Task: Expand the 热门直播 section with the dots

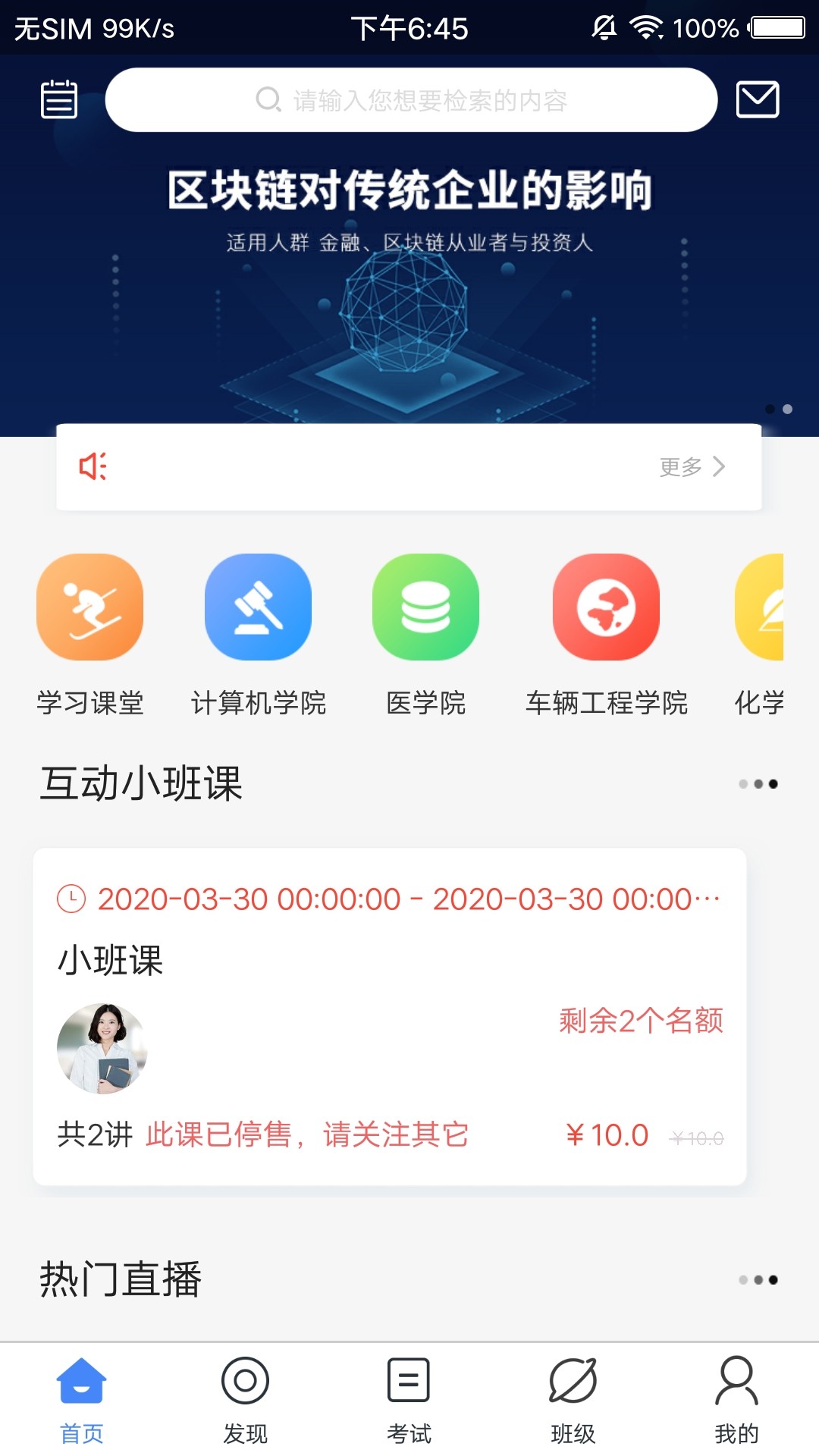Action: 757,1279
